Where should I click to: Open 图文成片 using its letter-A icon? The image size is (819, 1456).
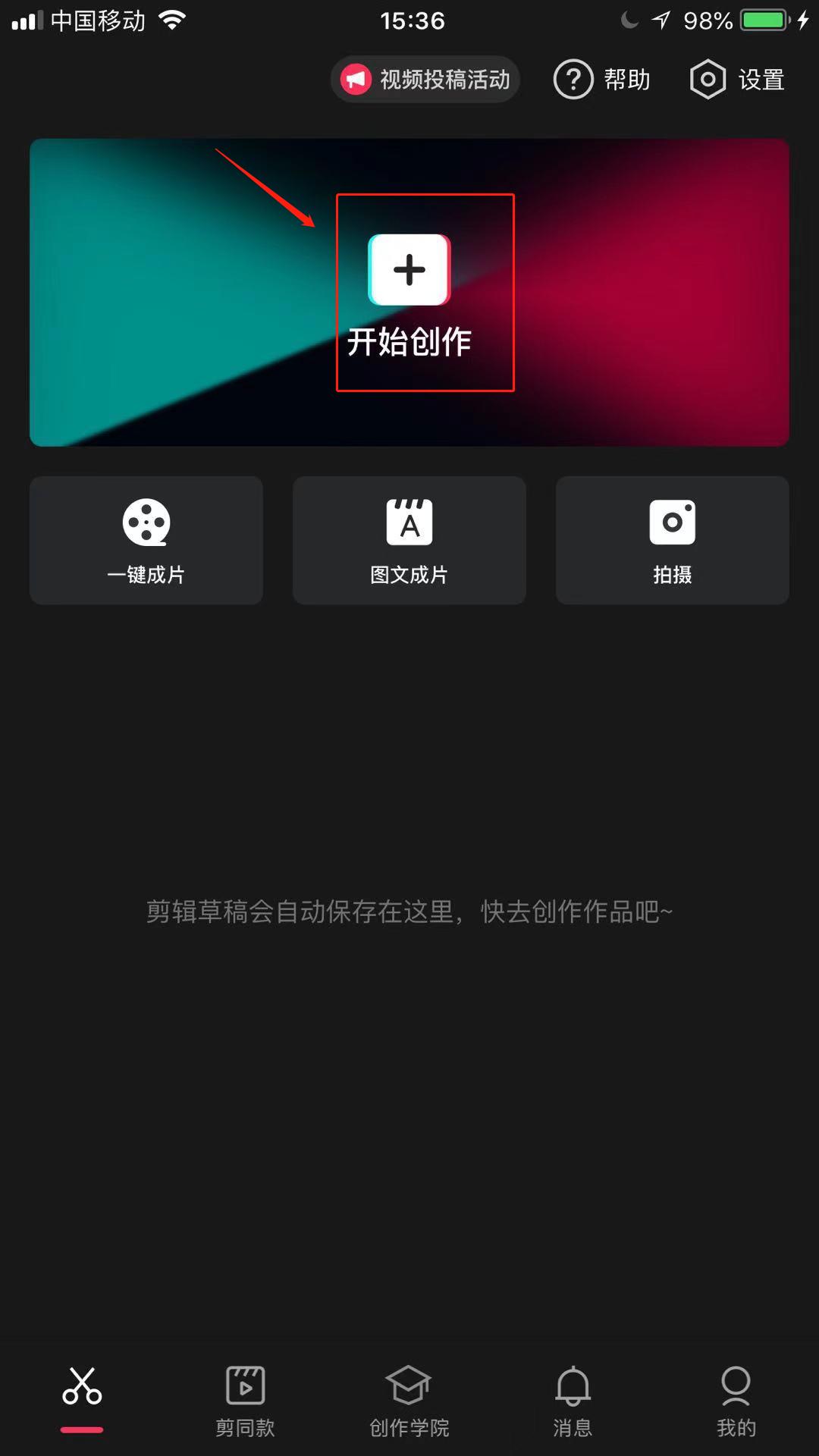tap(409, 522)
